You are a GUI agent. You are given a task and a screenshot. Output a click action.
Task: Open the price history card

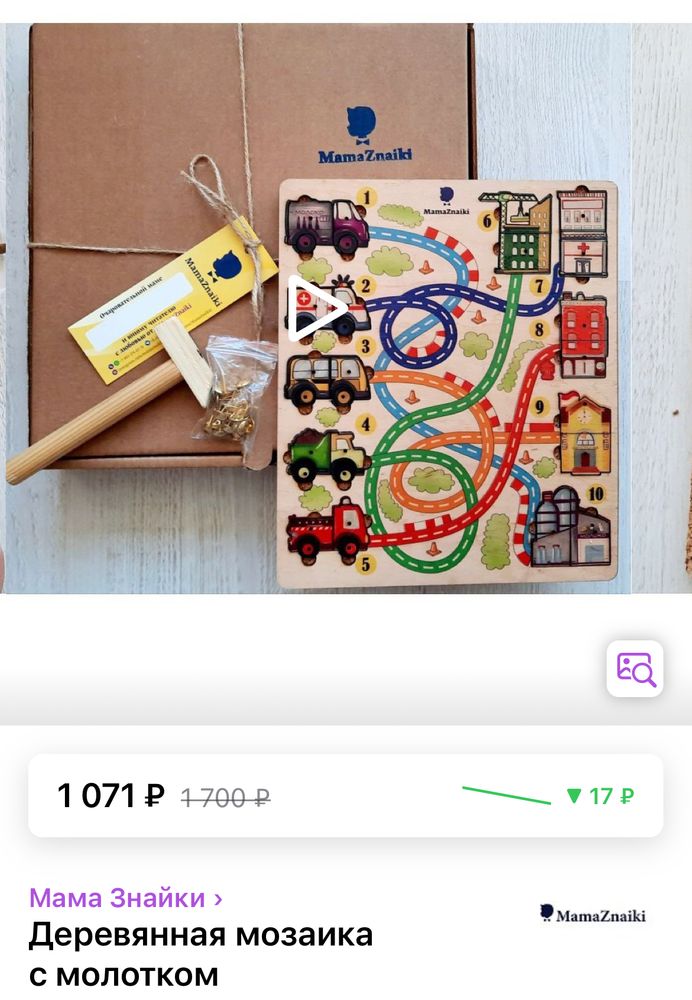(x=345, y=796)
